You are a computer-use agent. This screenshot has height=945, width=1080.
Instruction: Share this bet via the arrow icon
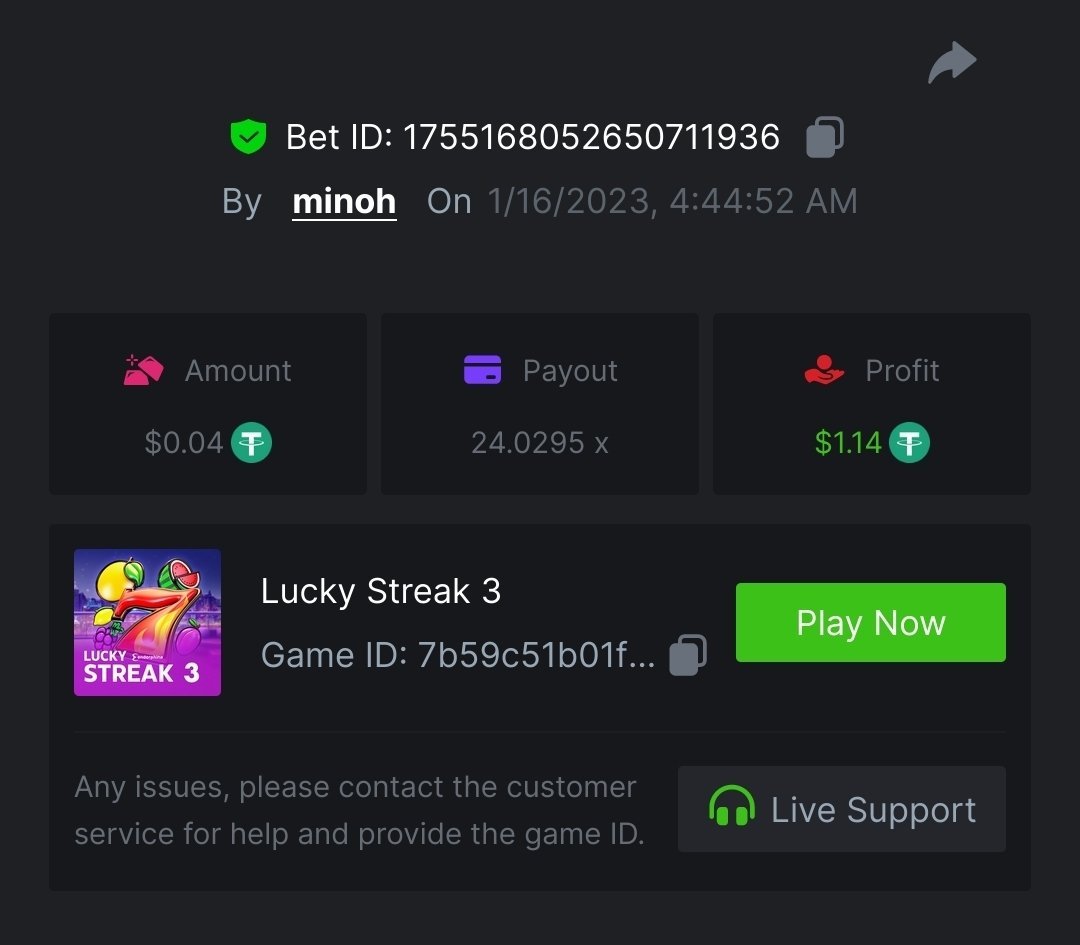(x=951, y=63)
